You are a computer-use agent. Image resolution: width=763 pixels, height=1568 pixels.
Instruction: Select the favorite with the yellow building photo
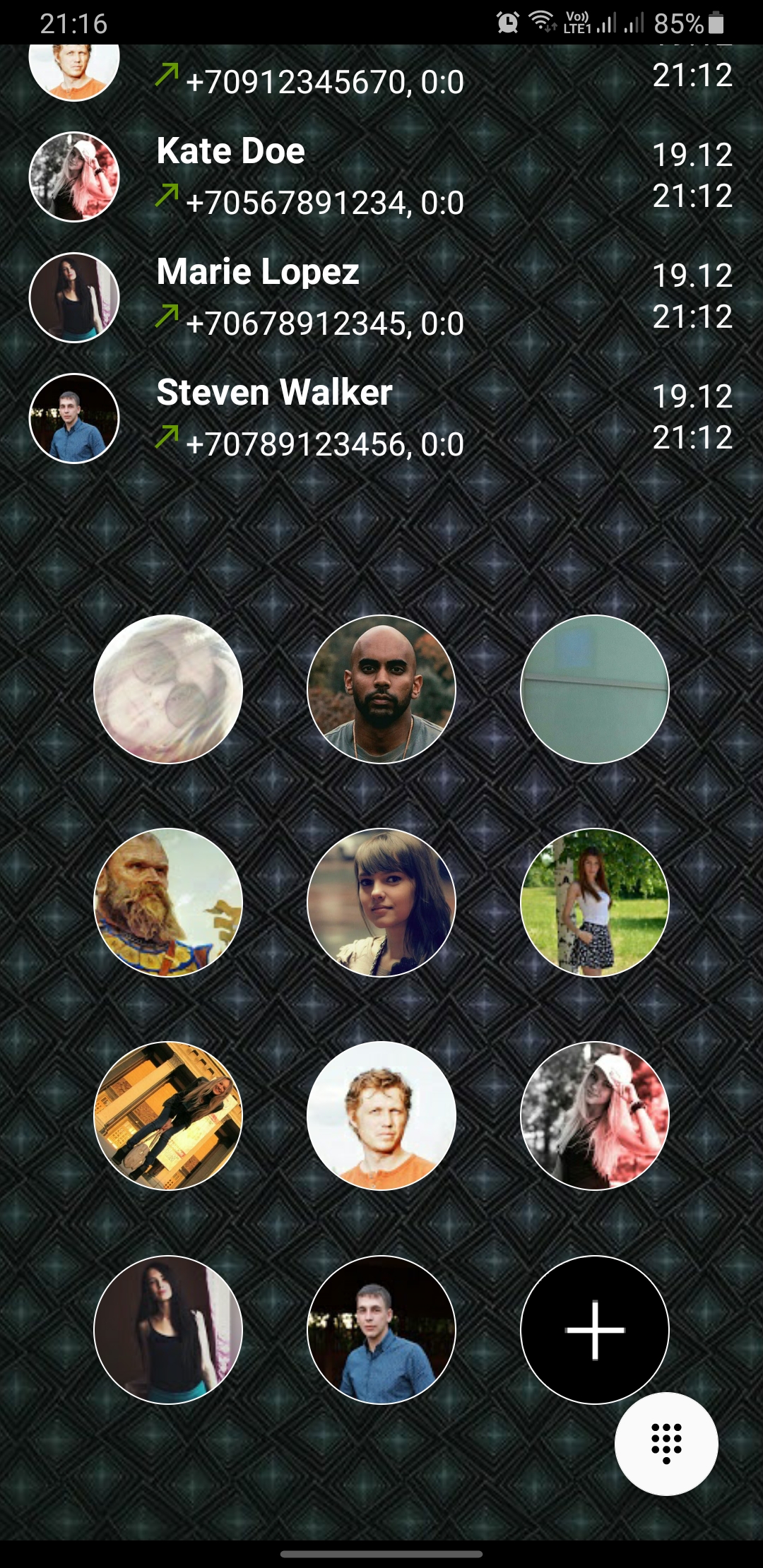(x=168, y=1116)
